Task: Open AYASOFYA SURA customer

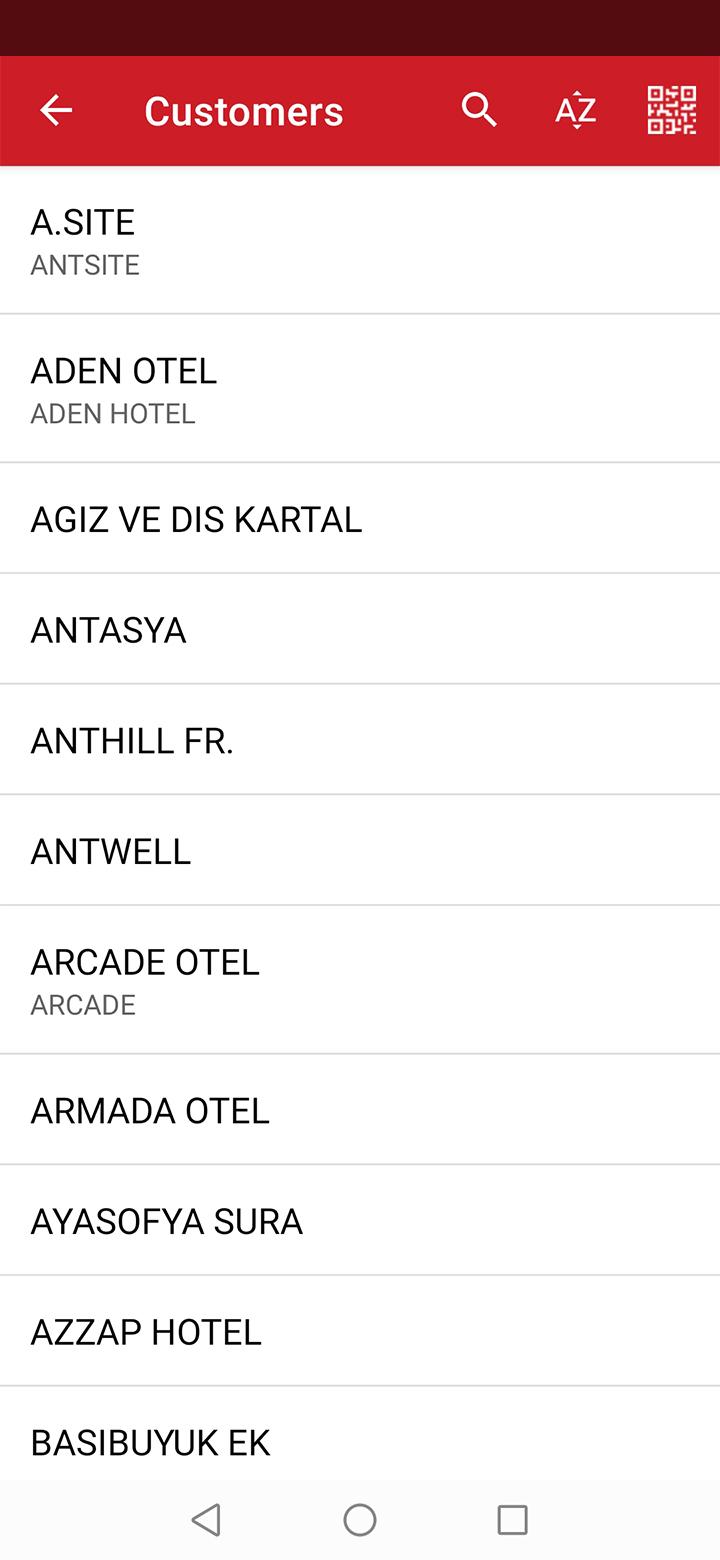Action: (x=360, y=1221)
